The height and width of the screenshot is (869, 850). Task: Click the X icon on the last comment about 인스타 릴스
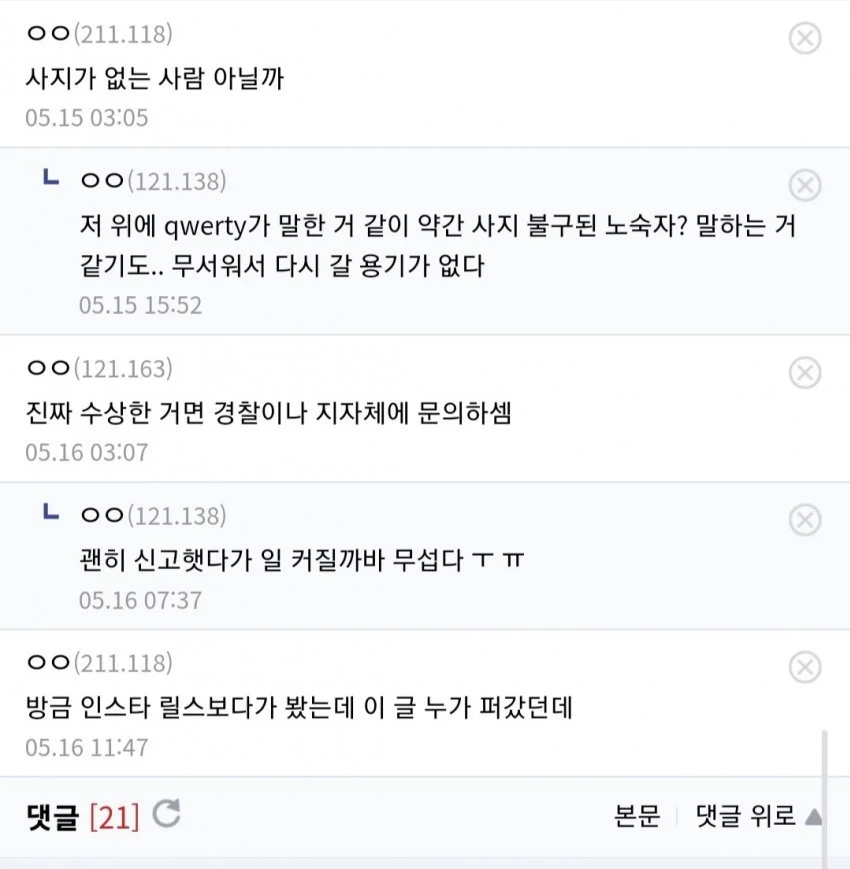pos(805,668)
